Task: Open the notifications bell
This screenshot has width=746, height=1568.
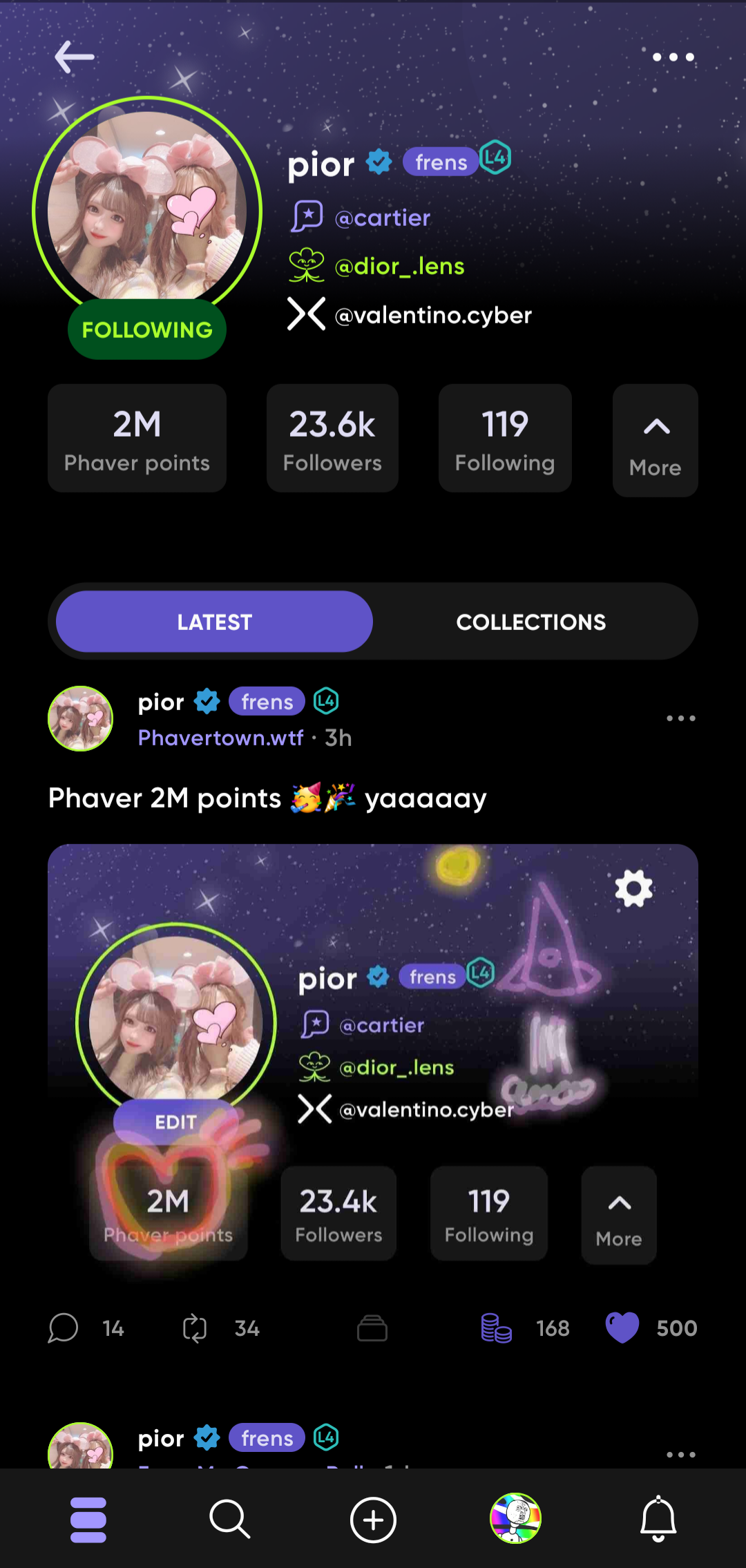Action: [658, 1520]
